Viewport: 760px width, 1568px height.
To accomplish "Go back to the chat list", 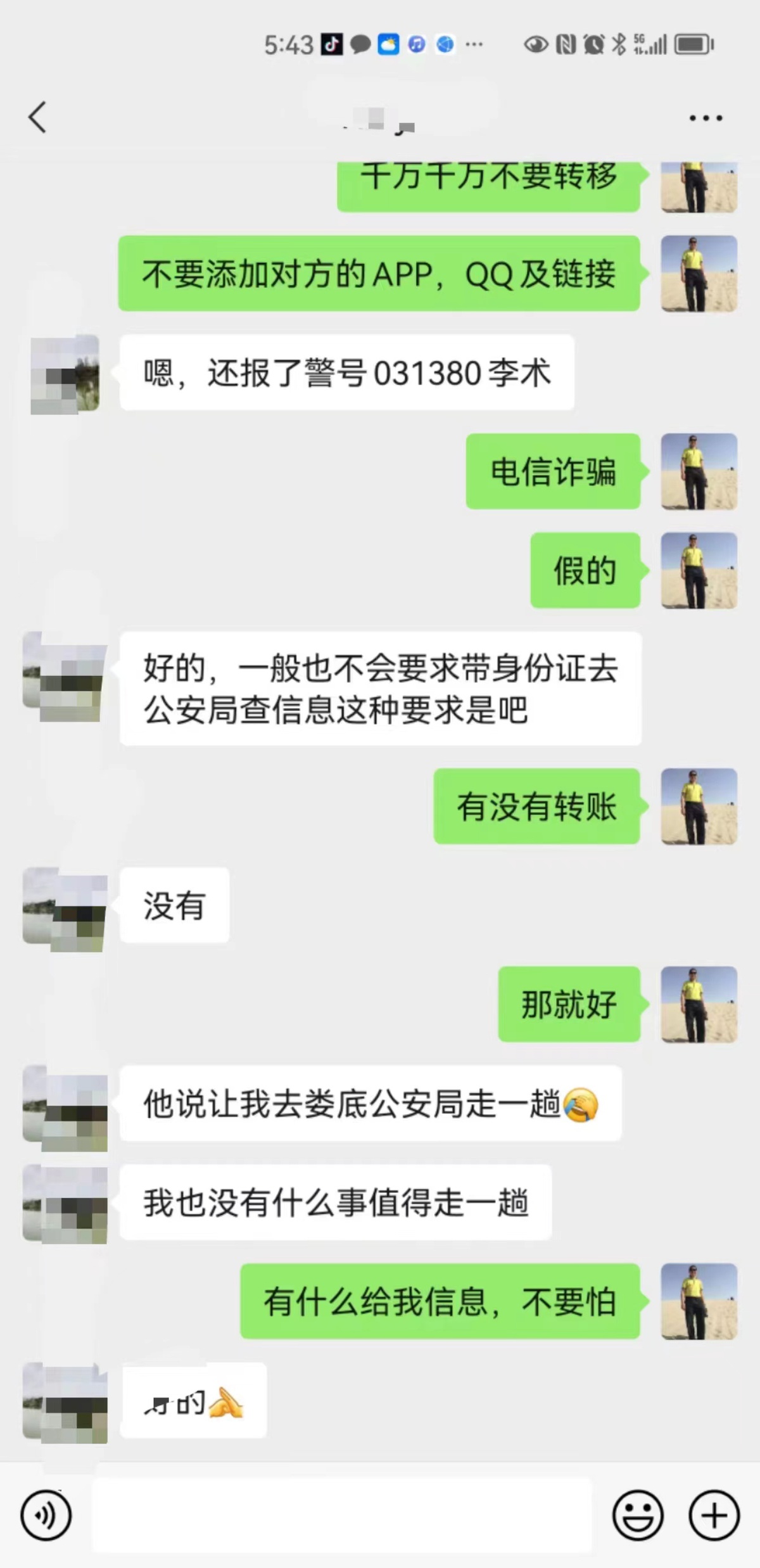I will [38, 117].
